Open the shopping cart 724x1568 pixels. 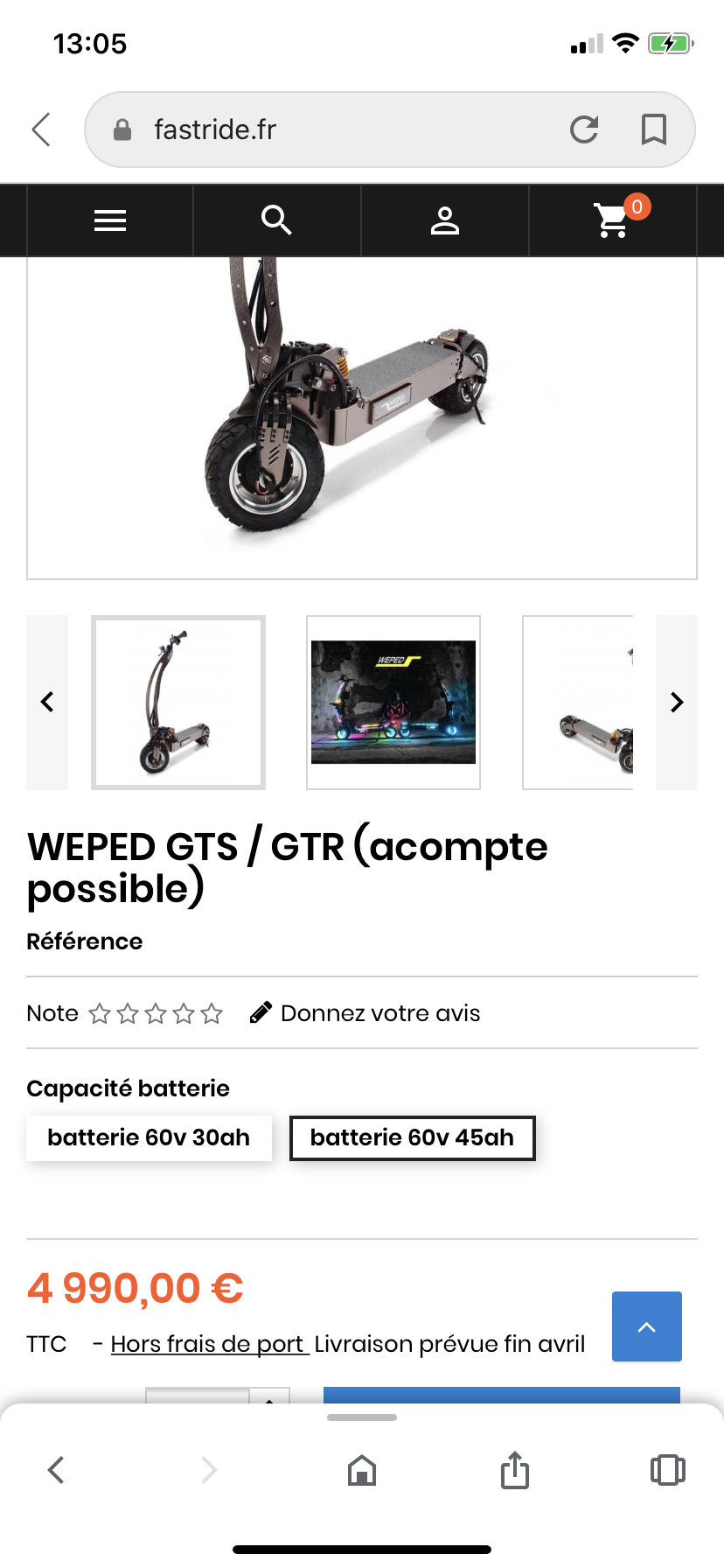pos(614,220)
